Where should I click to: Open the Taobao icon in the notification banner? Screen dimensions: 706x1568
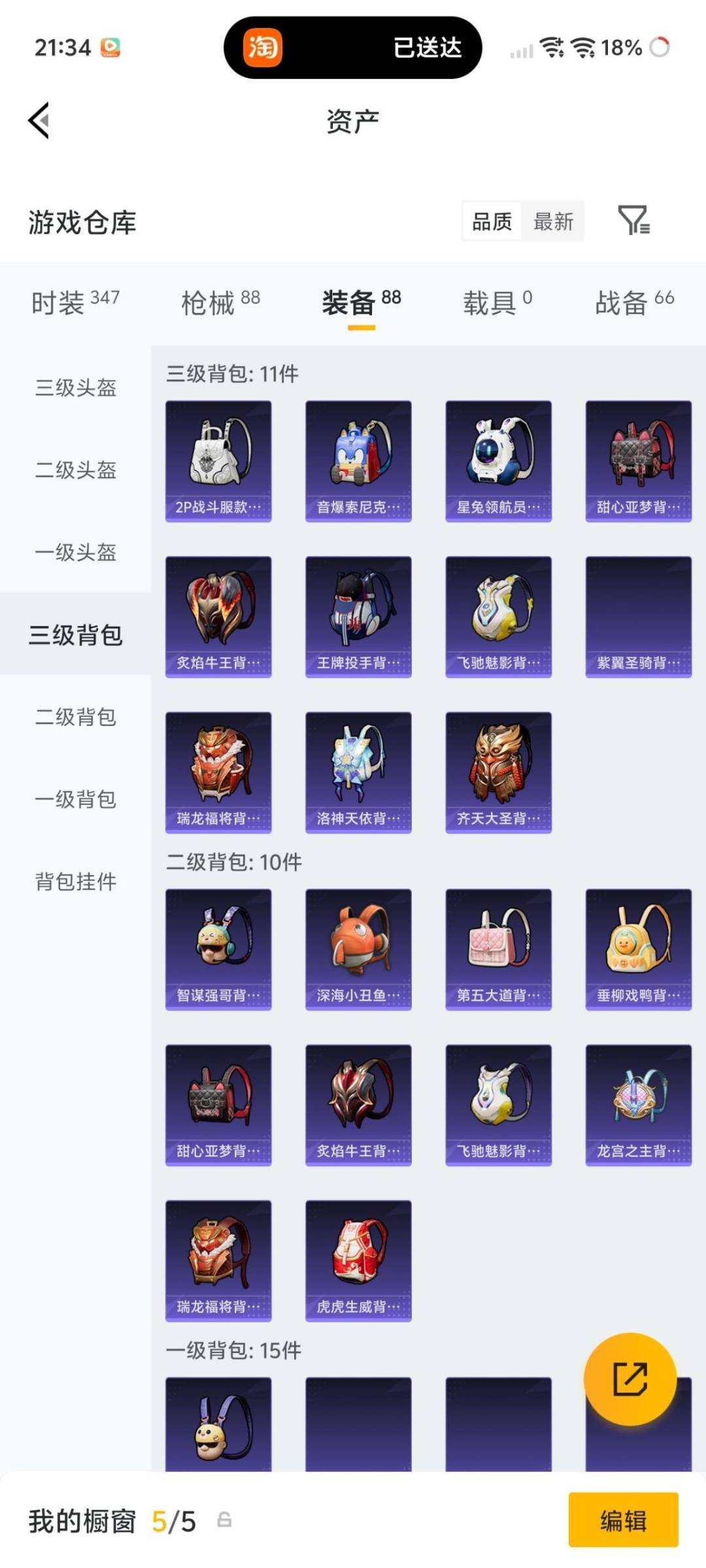click(264, 48)
